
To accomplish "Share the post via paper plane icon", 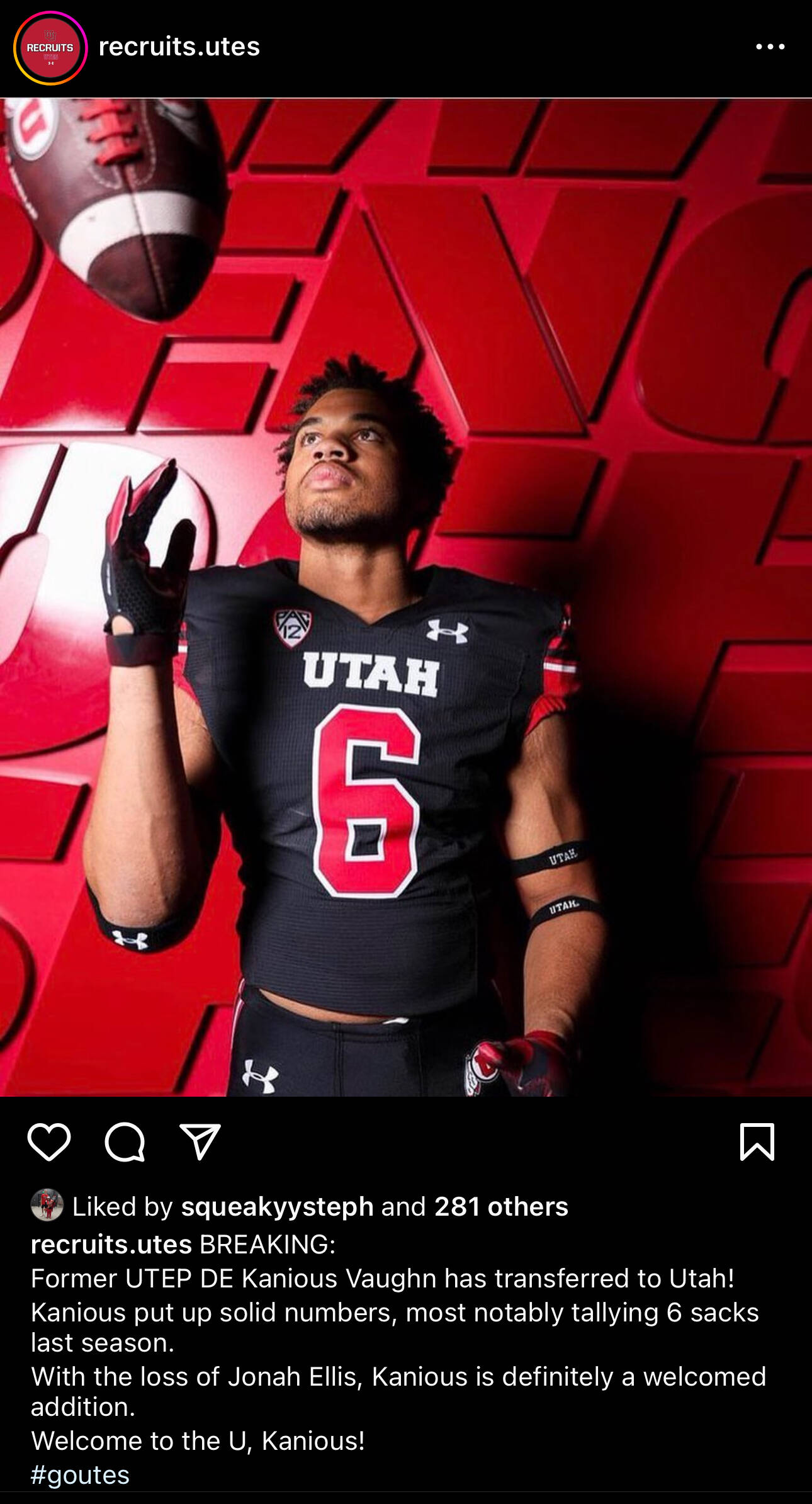I will (200, 1141).
